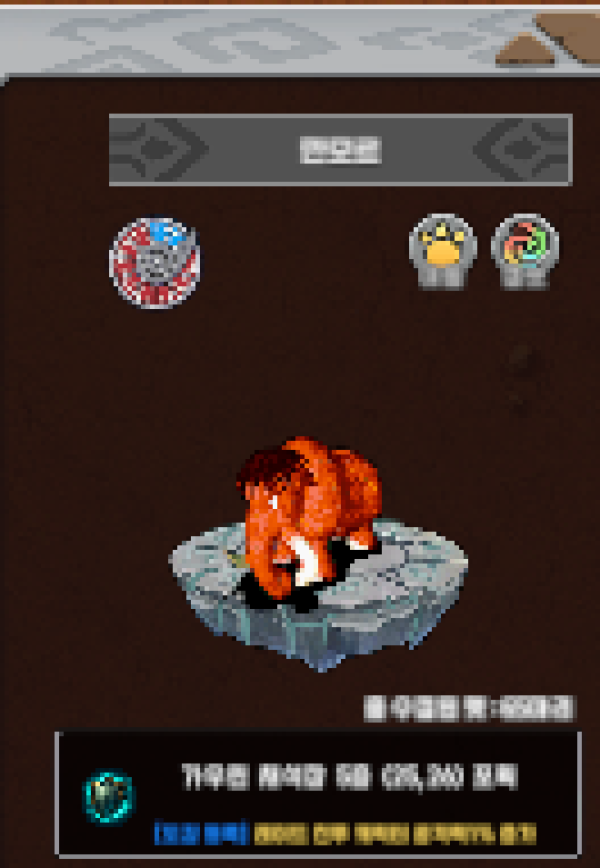This screenshot has width=600, height=868.
Task: Open the info panel with teal icon
Action: 318,794
